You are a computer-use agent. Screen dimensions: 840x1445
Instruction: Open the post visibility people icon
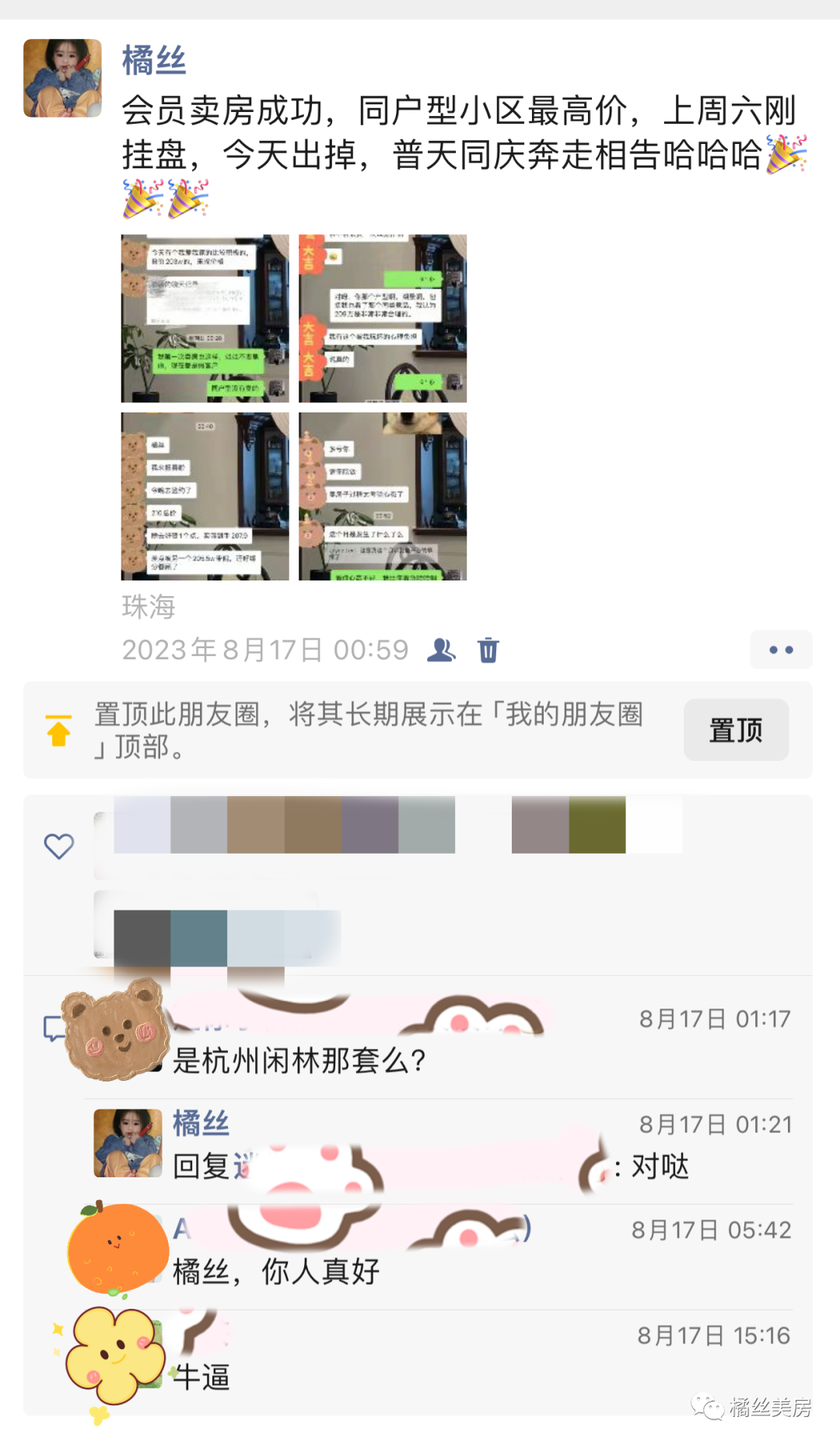441,650
